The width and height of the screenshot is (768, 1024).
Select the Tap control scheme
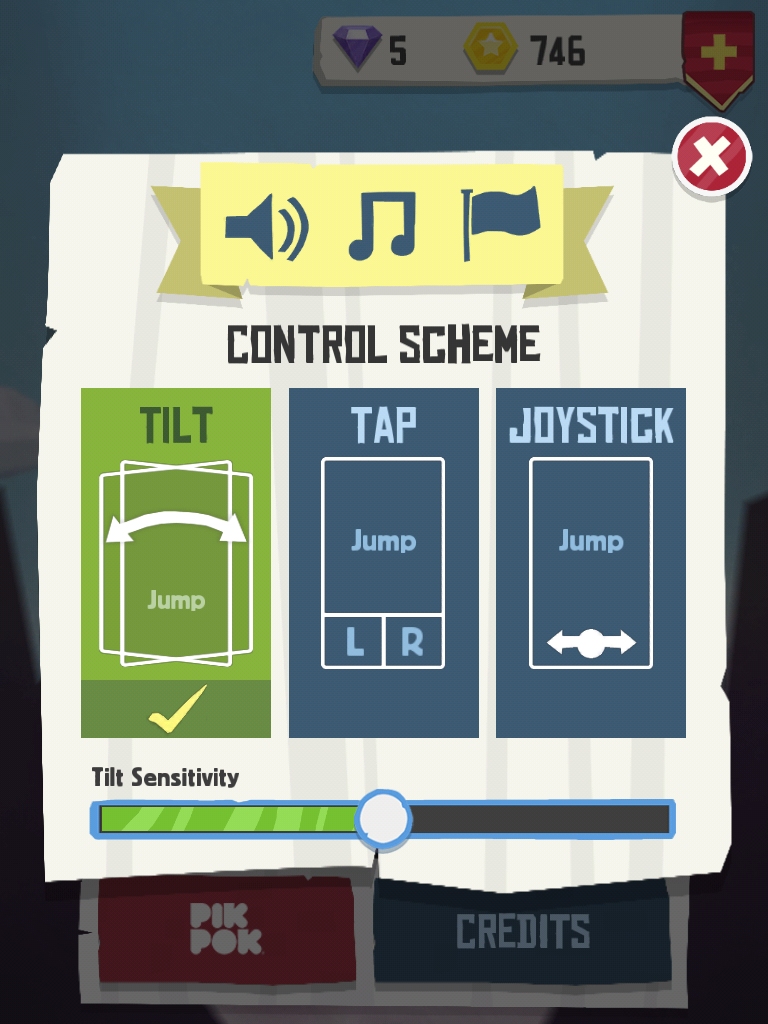tap(383, 562)
